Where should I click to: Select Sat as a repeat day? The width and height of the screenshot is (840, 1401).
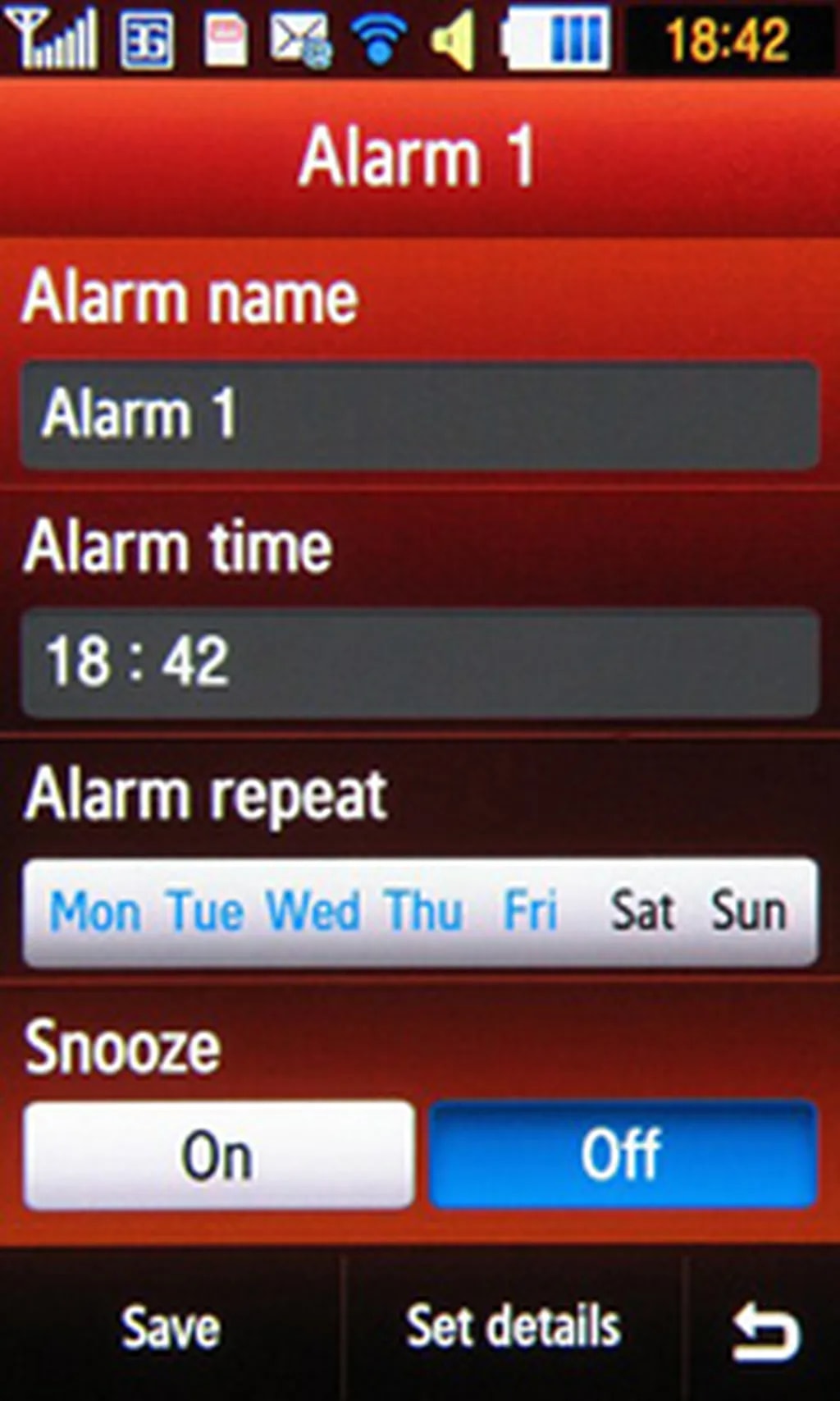642,912
